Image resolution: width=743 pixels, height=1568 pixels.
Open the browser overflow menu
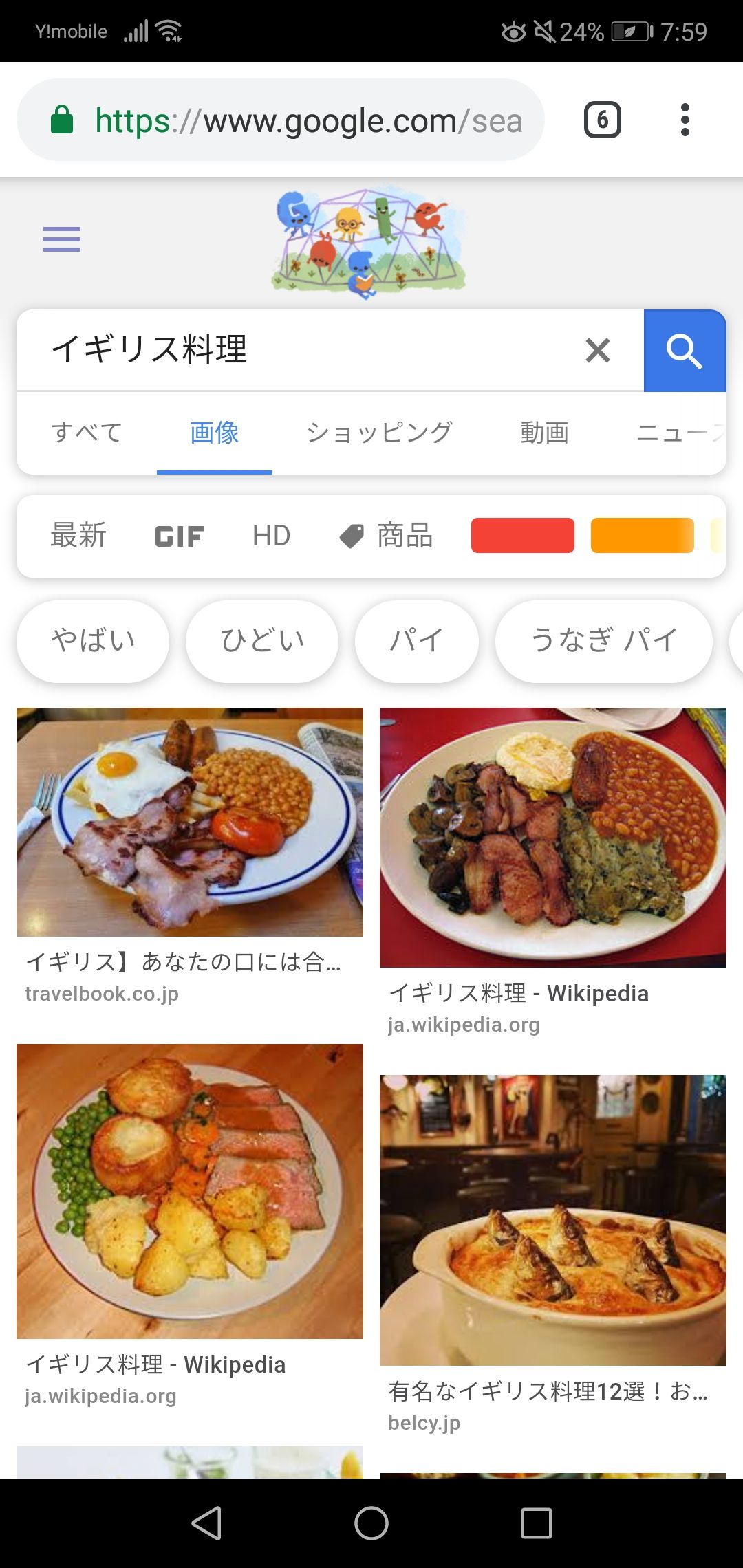click(685, 120)
